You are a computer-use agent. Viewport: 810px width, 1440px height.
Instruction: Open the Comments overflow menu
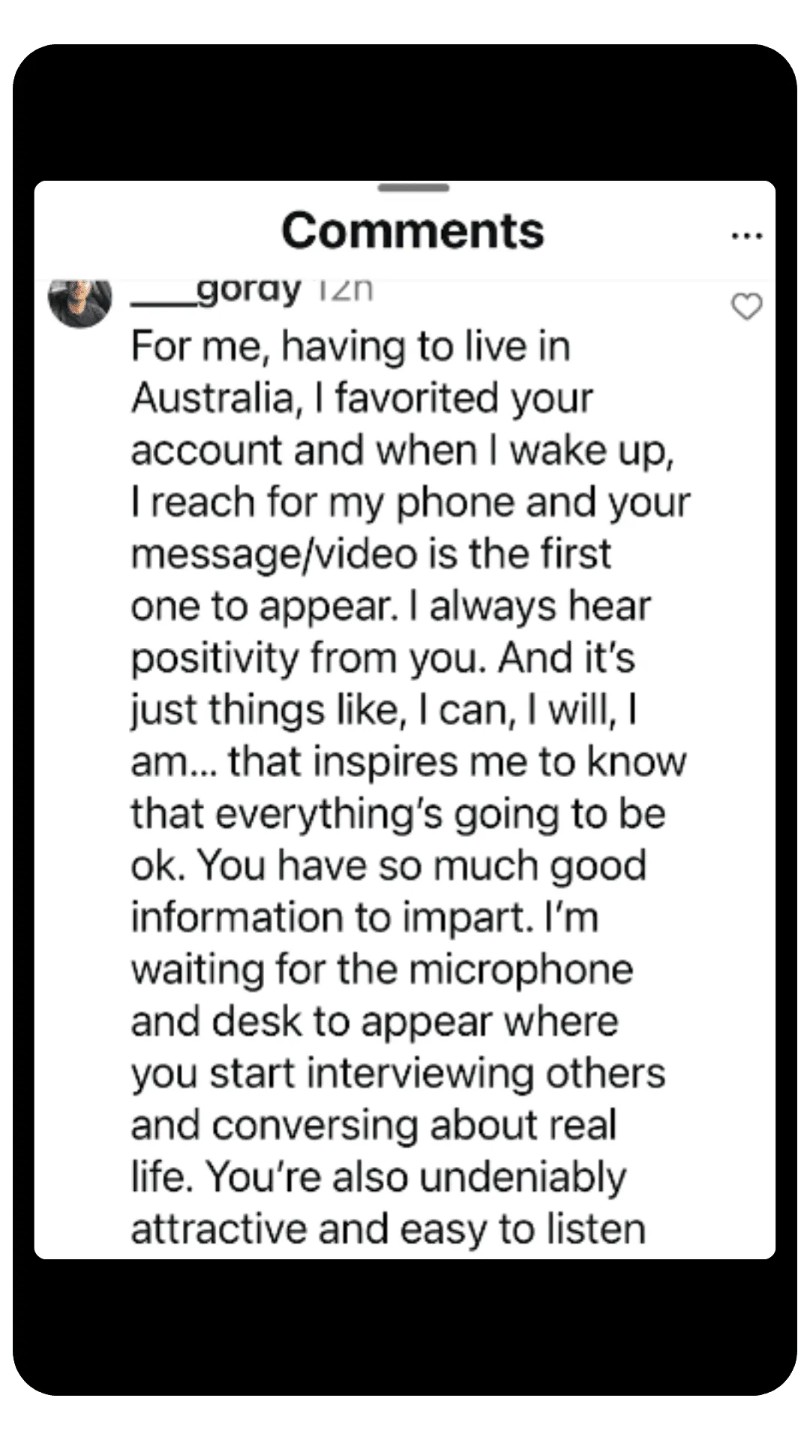[x=747, y=236]
